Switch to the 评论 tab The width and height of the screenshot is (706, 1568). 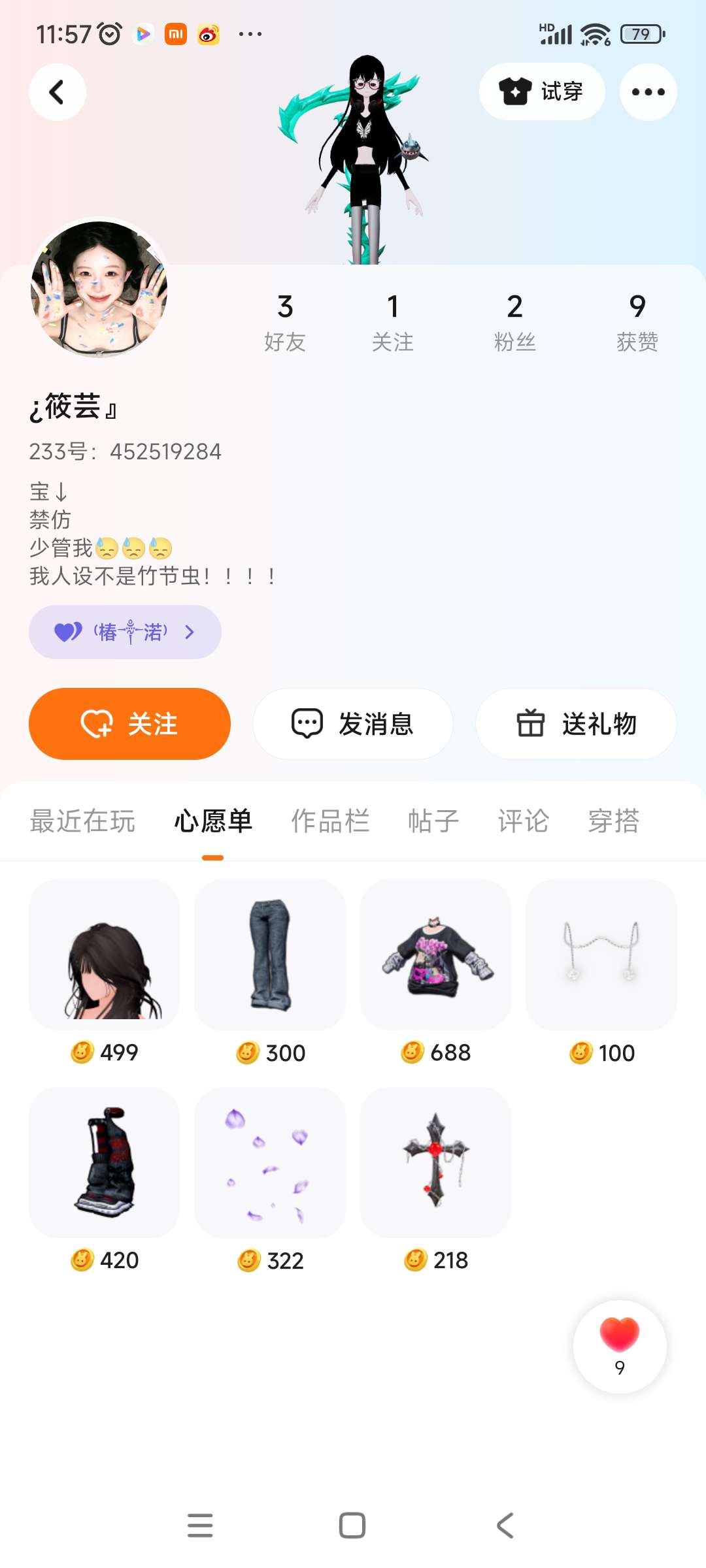tap(523, 821)
